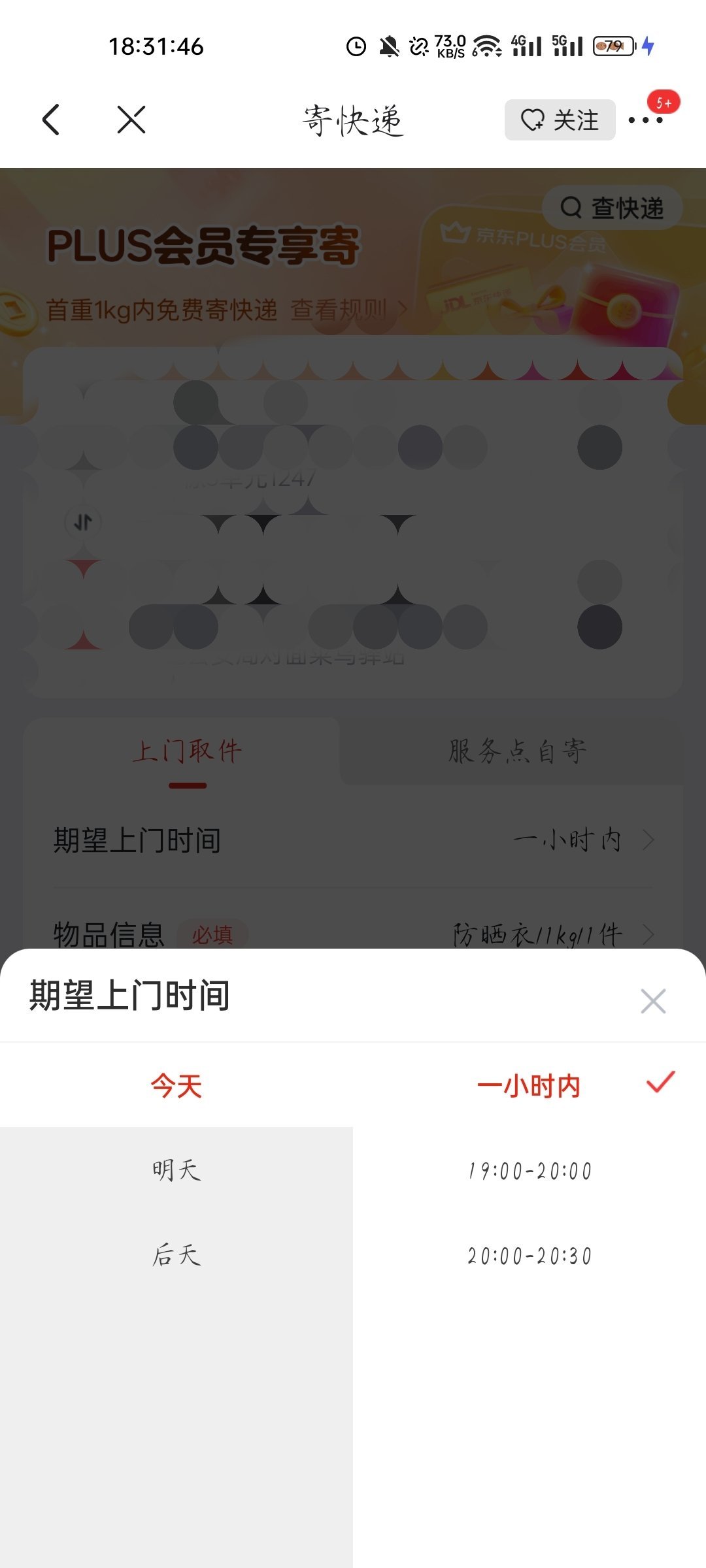Choose the 一小时内 time option
This screenshot has width=706, height=1568.
(x=529, y=1086)
